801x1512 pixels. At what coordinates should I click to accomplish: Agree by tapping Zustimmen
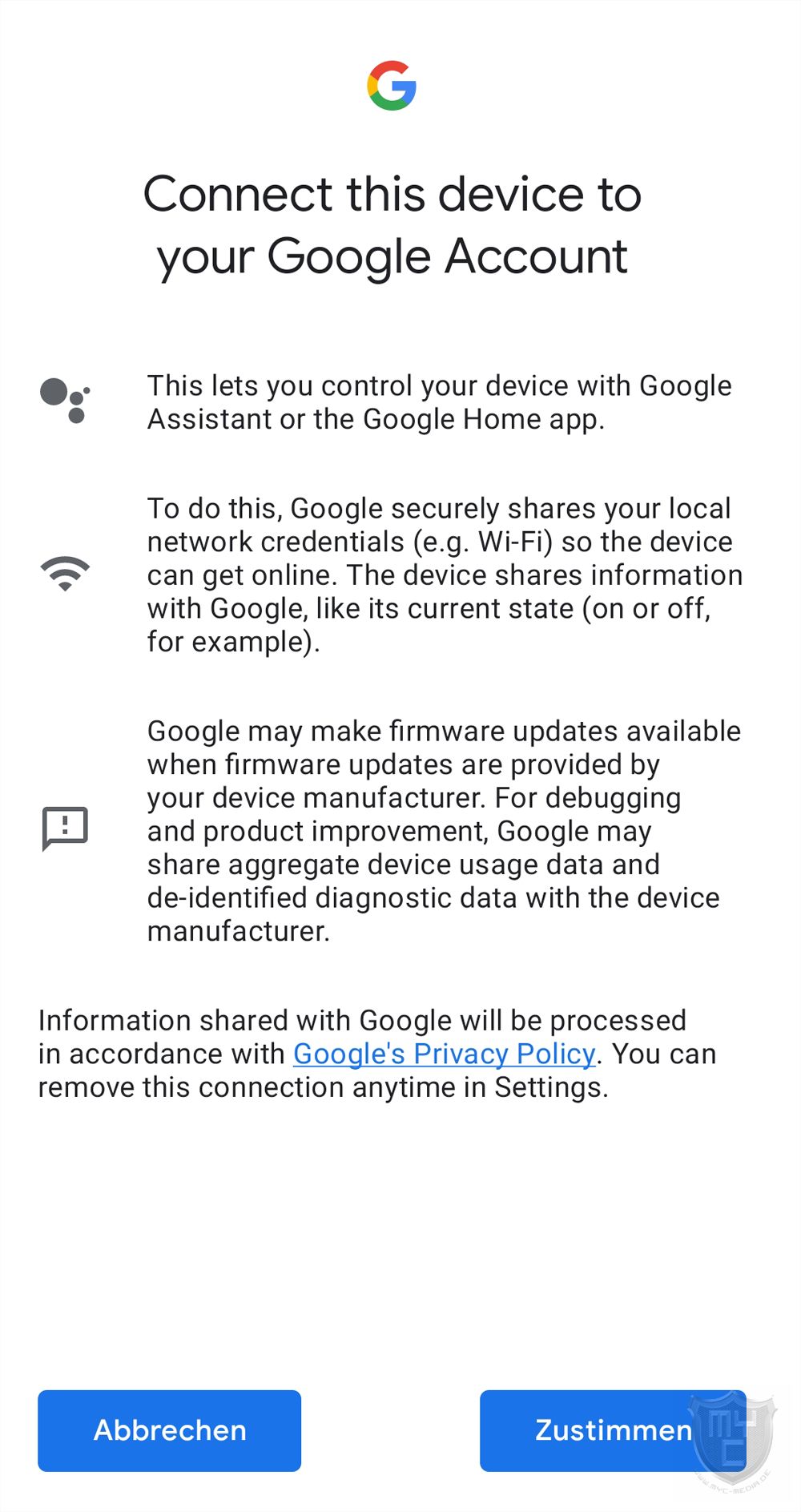[613, 1430]
